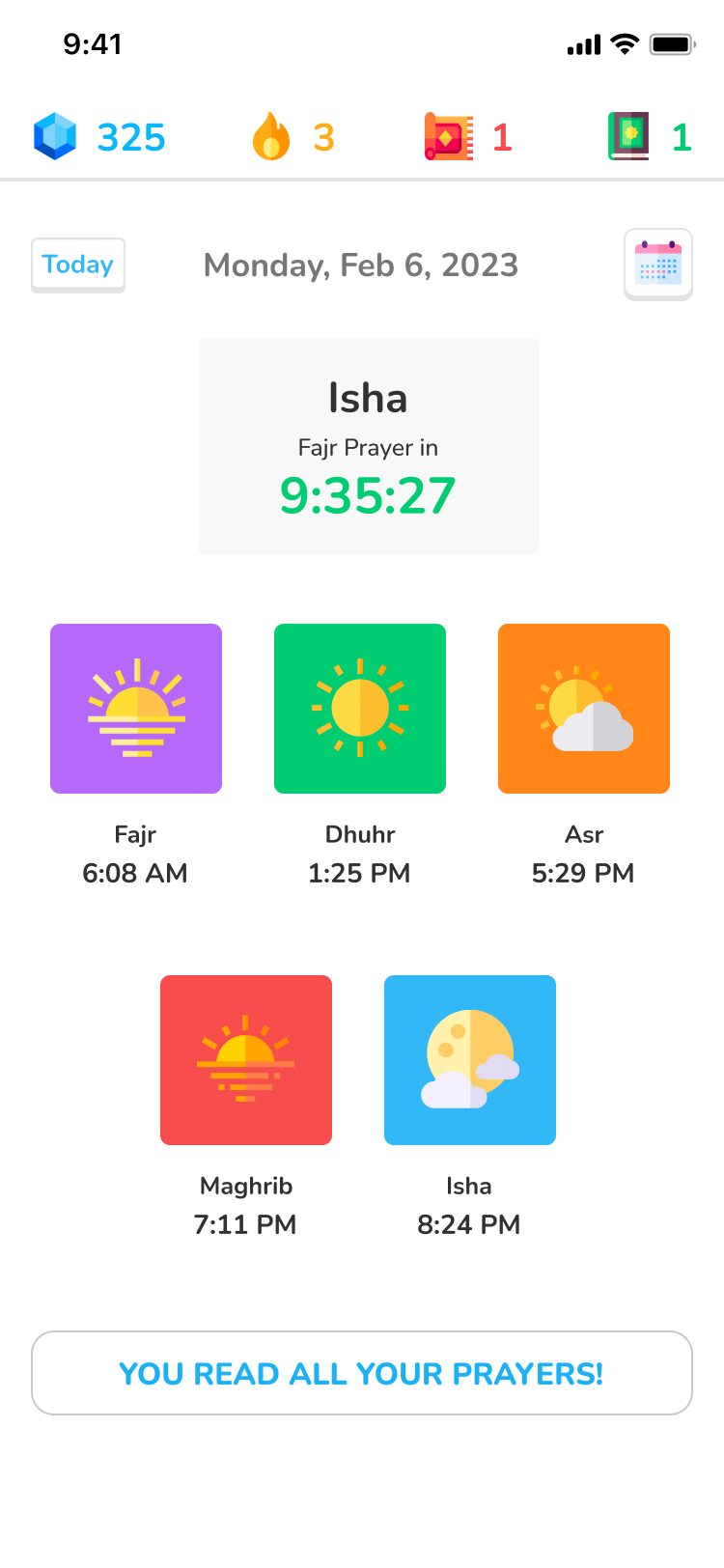Open the green book stat
Image resolution: width=724 pixels, height=1568 pixels.
[x=650, y=137]
